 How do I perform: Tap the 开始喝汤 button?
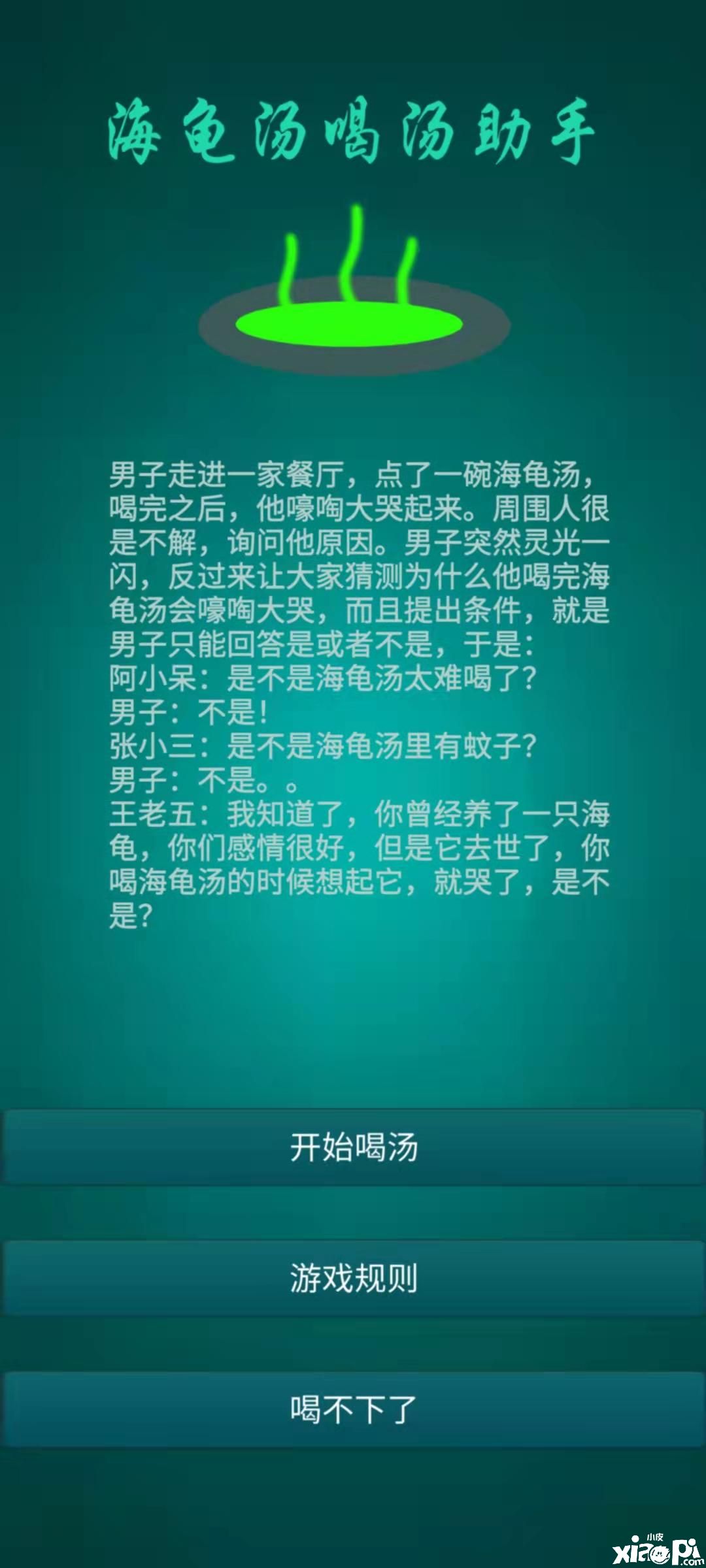(x=353, y=1147)
